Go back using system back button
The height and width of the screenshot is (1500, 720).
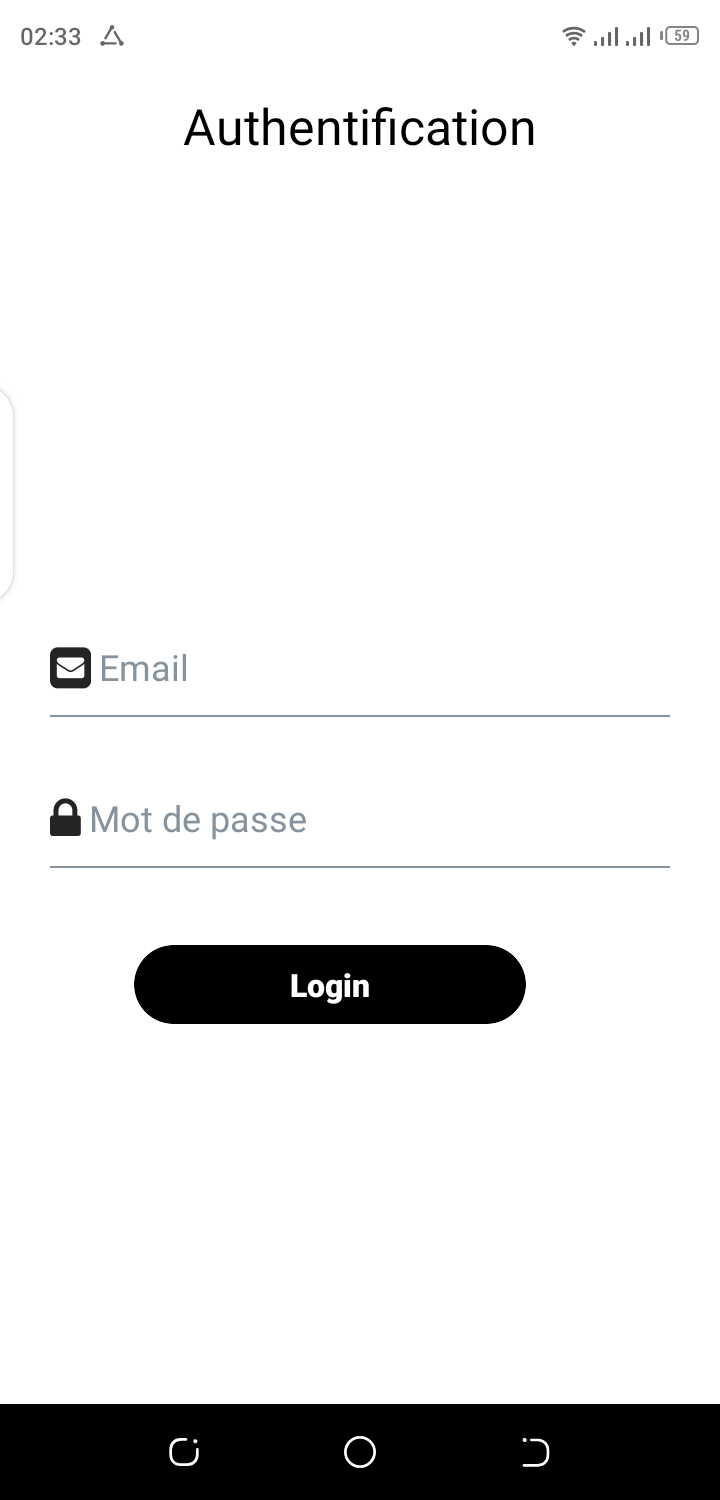pyautogui.click(x=535, y=1452)
